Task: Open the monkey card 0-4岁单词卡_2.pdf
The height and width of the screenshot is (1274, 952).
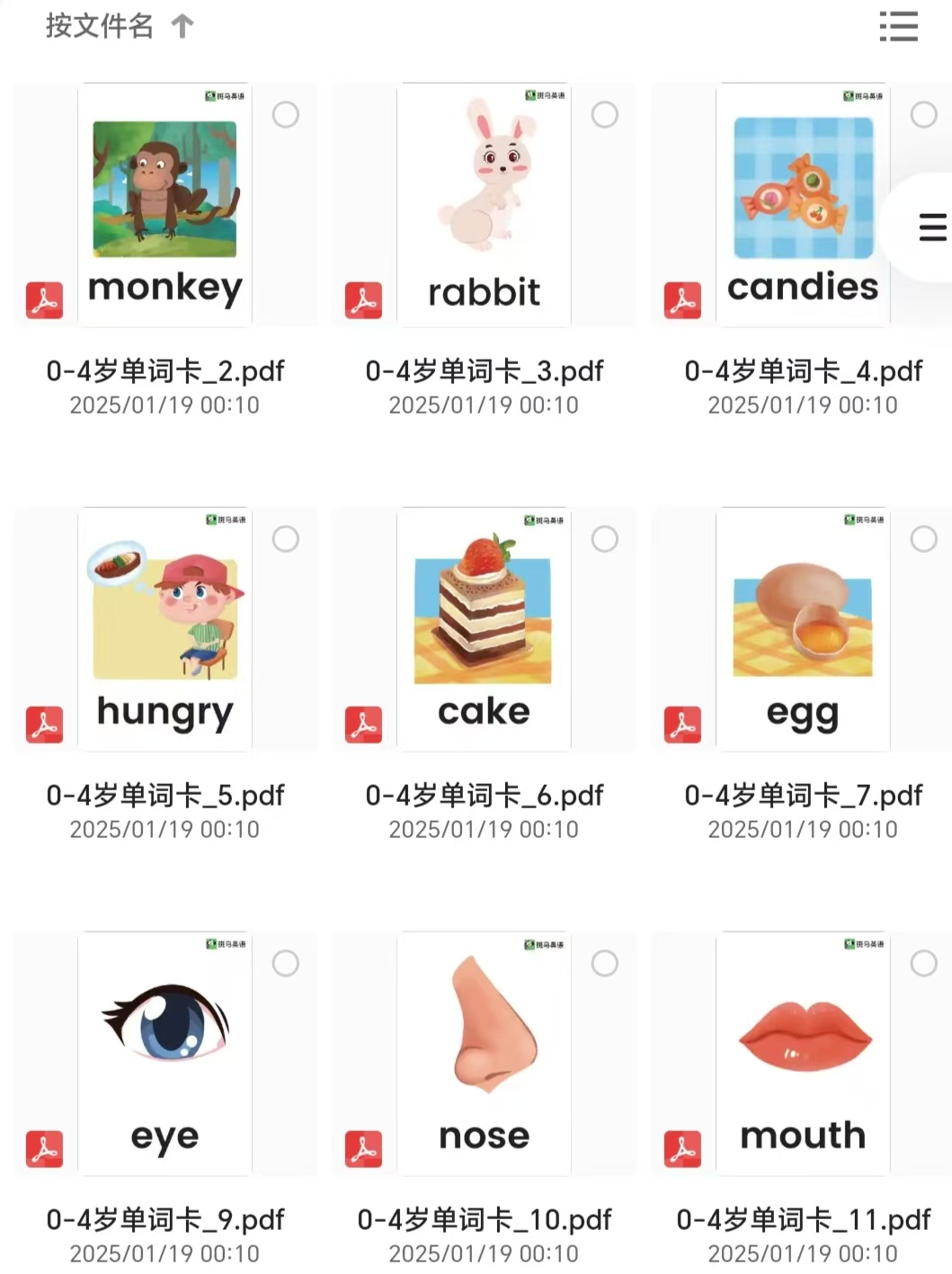Action: [165, 205]
